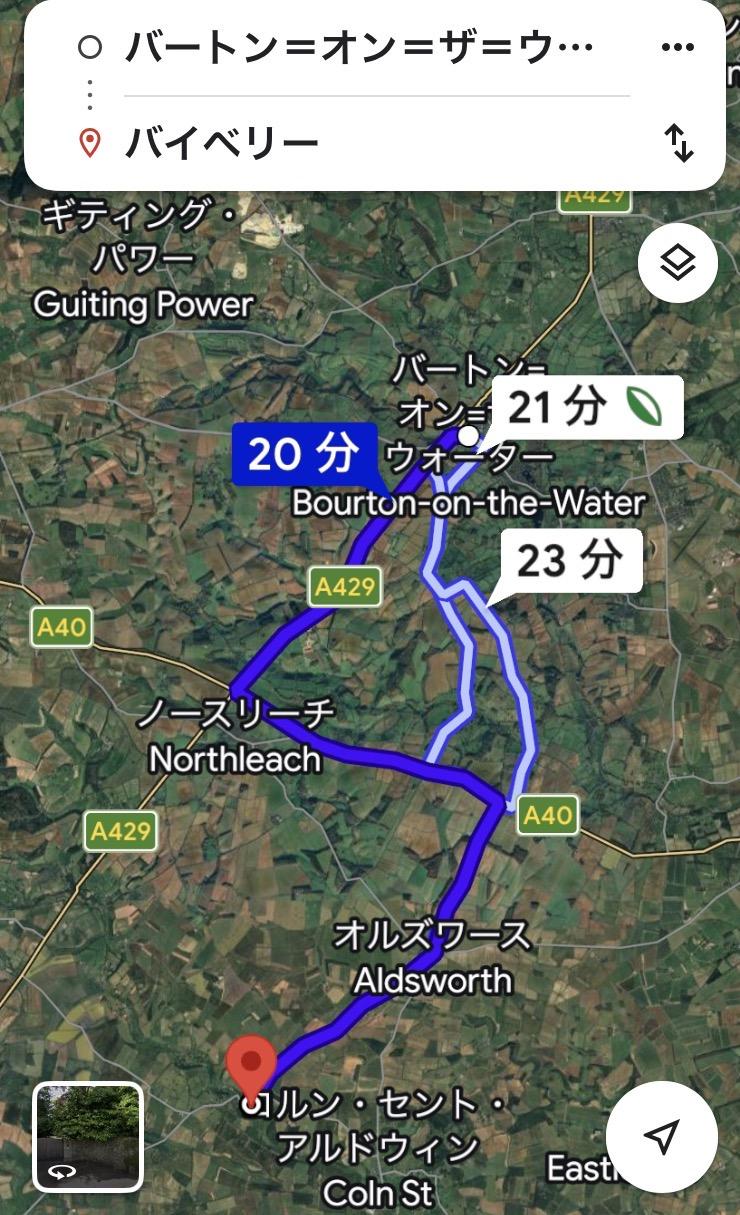Edit the starting point バートン=オン=ザ=ウォーター field

click(360, 47)
